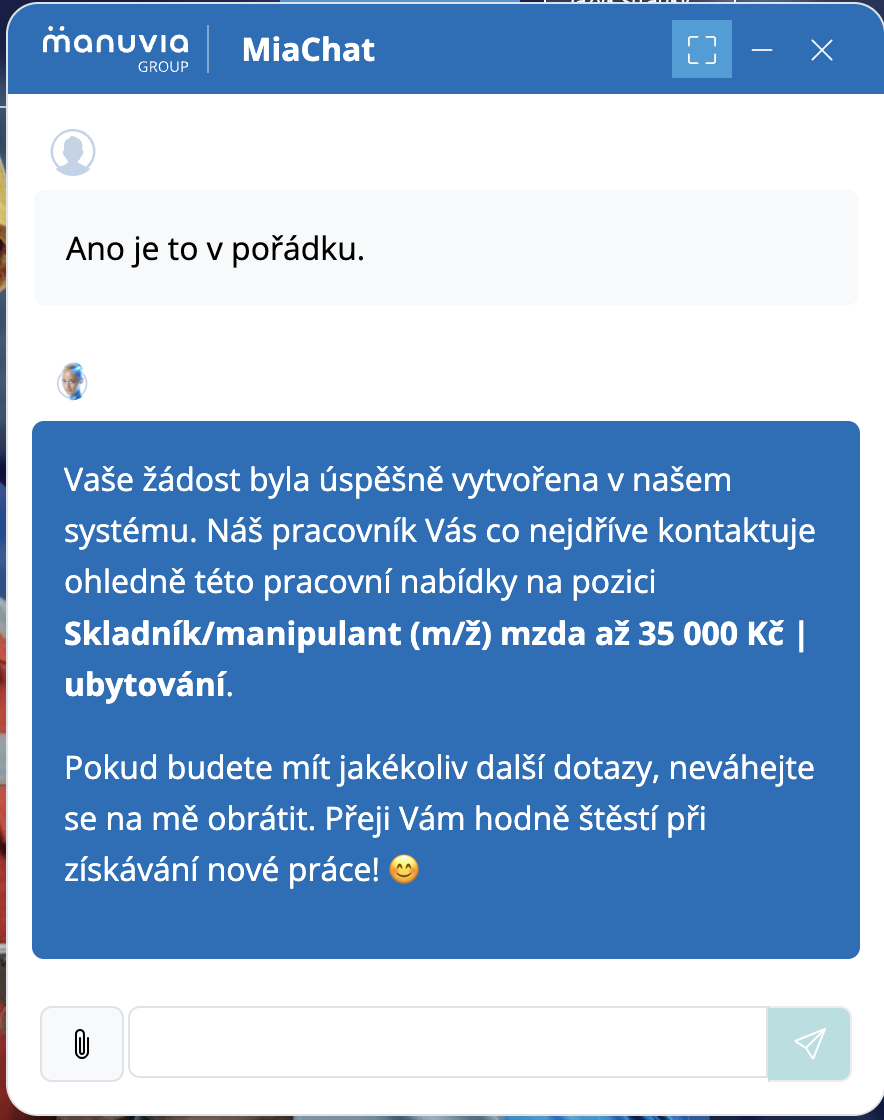Toggle fullscreen mode for the chat window
884x1120 pixels.
[x=701, y=48]
